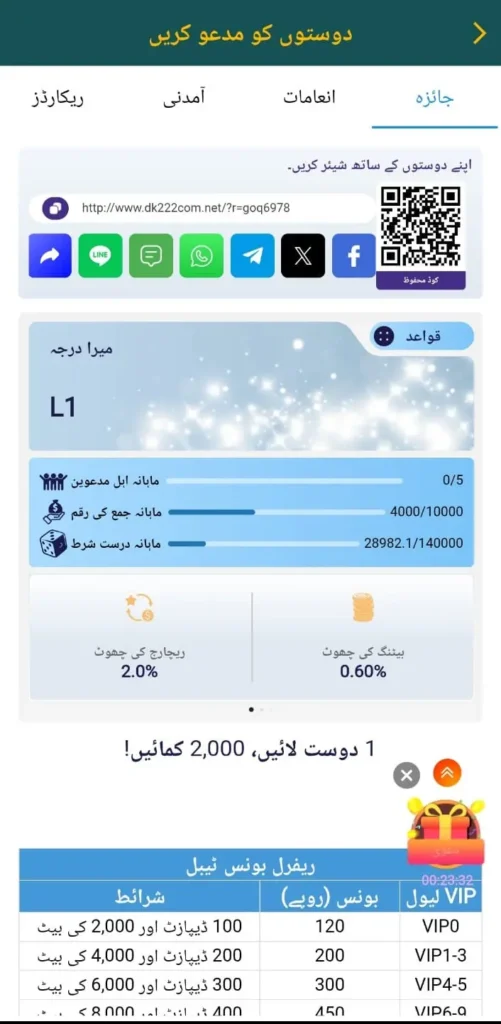The image size is (501, 1024).
Task: Select the جائزہ tab
Action: pyautogui.click(x=434, y=98)
